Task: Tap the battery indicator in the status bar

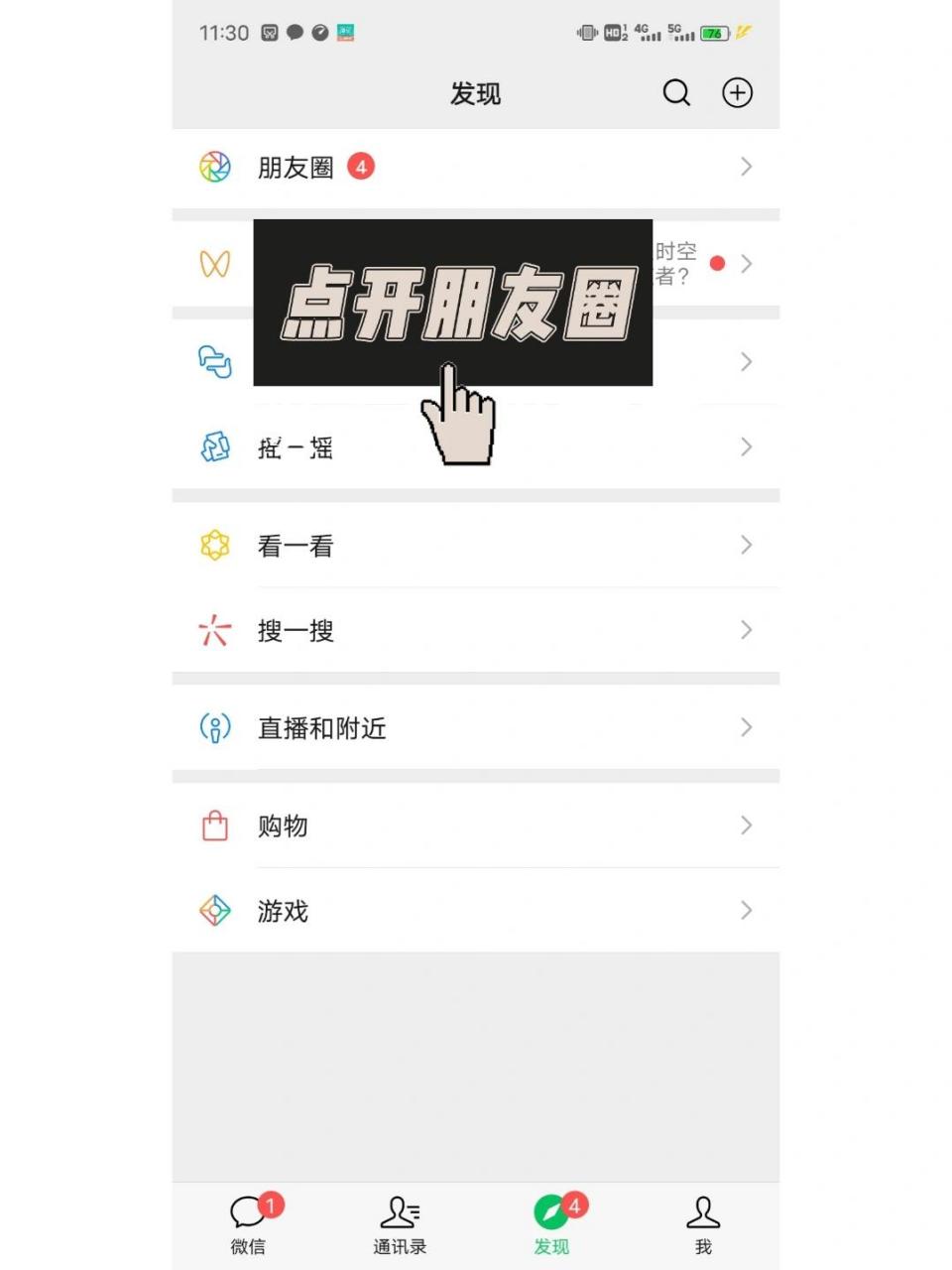Action: (x=717, y=31)
